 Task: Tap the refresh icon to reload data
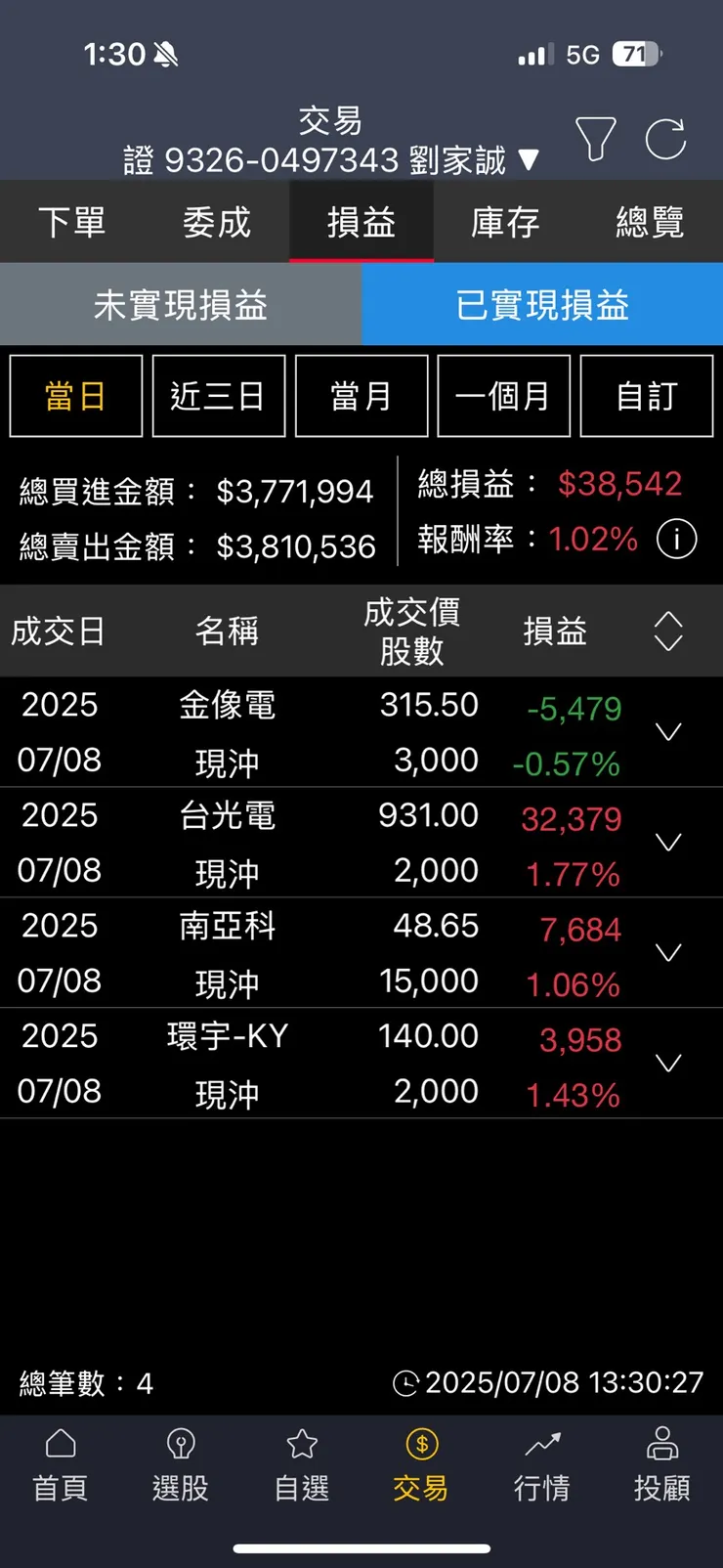[x=668, y=139]
